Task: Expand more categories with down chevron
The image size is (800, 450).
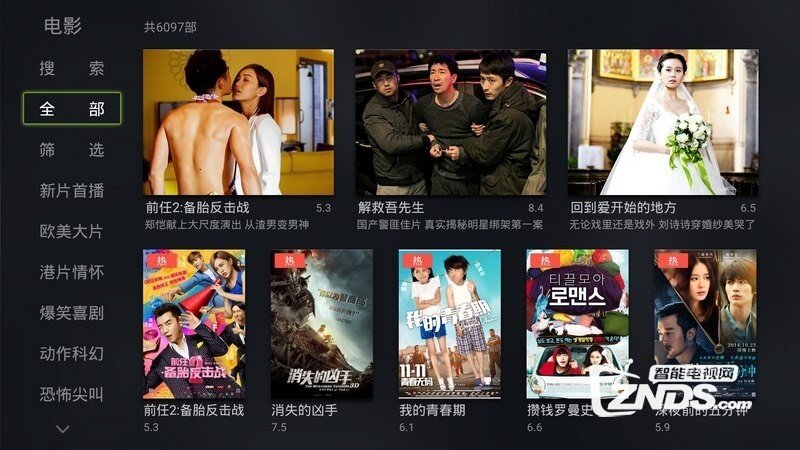Action: click(x=63, y=429)
